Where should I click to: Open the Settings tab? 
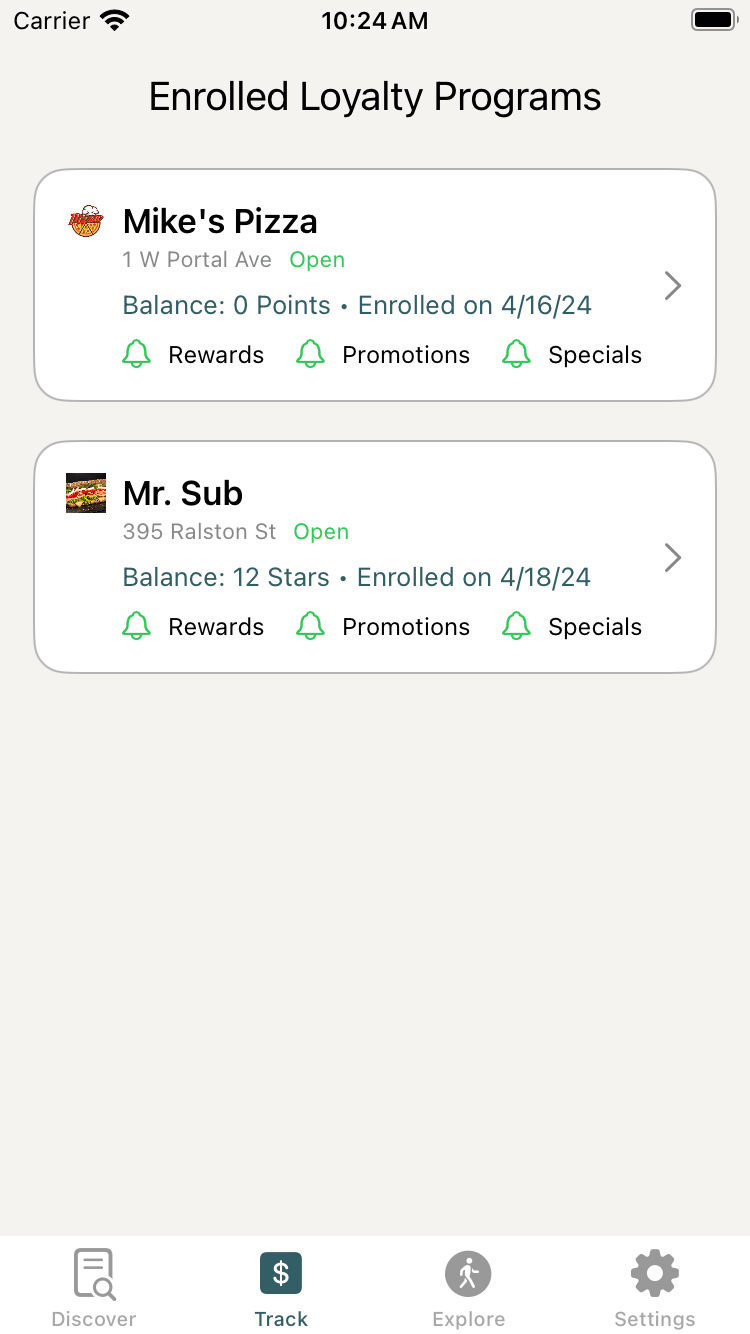(x=655, y=1288)
